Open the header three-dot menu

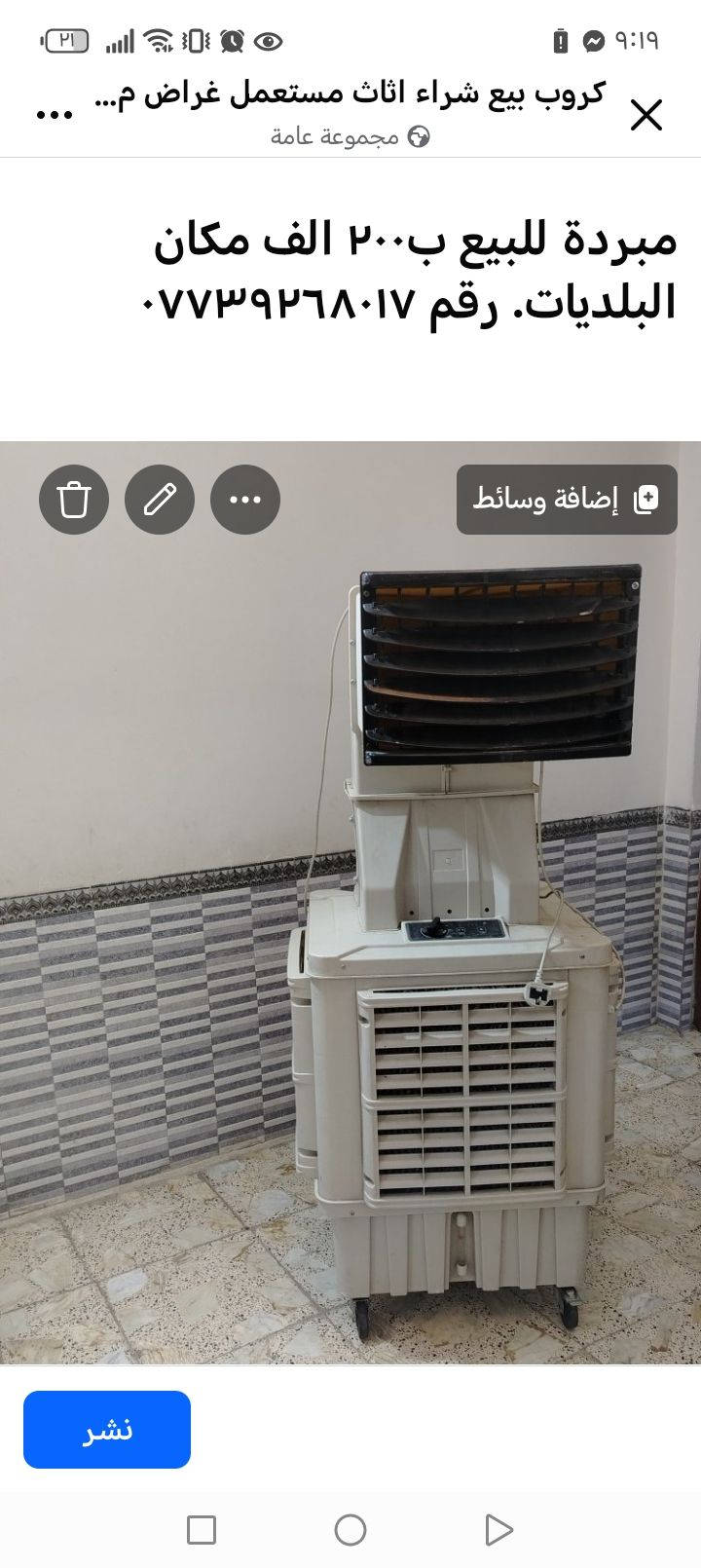(55, 115)
